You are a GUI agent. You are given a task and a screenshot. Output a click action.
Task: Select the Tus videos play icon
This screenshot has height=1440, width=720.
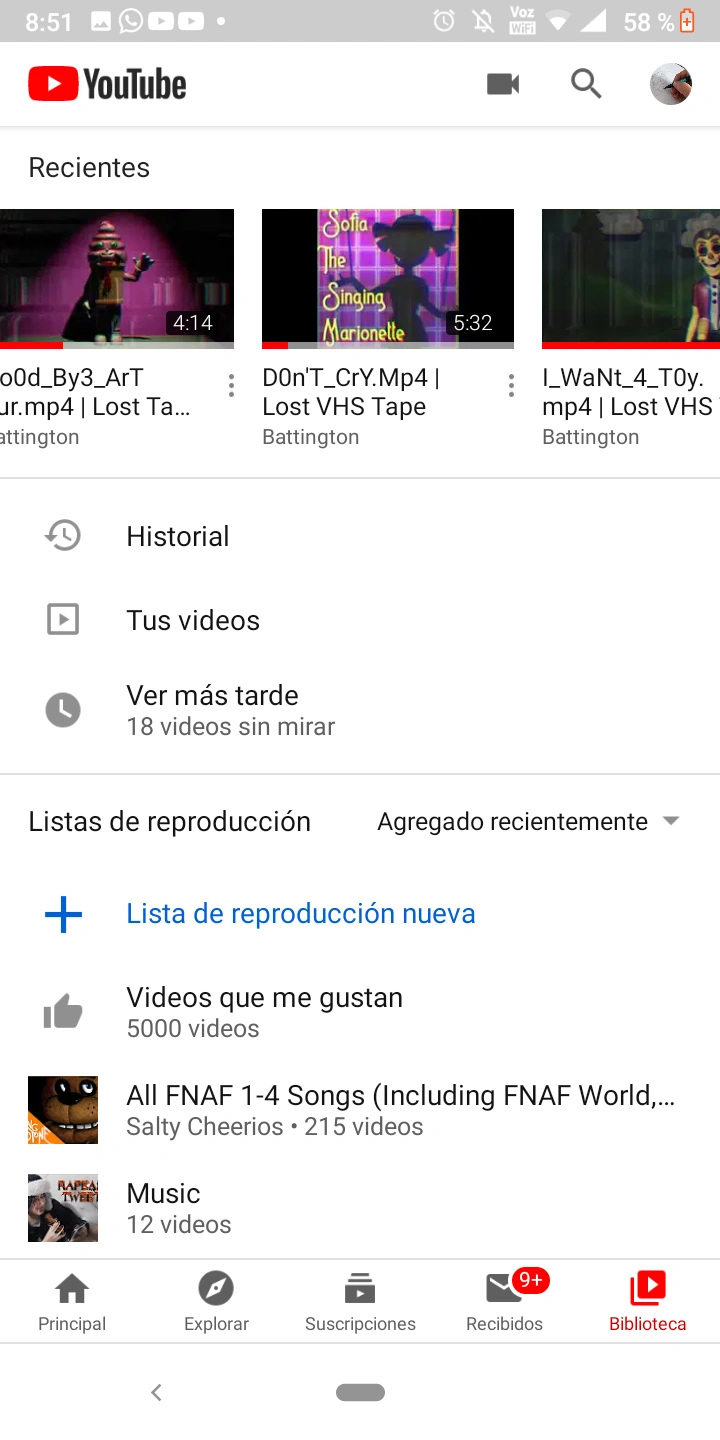pyautogui.click(x=63, y=619)
